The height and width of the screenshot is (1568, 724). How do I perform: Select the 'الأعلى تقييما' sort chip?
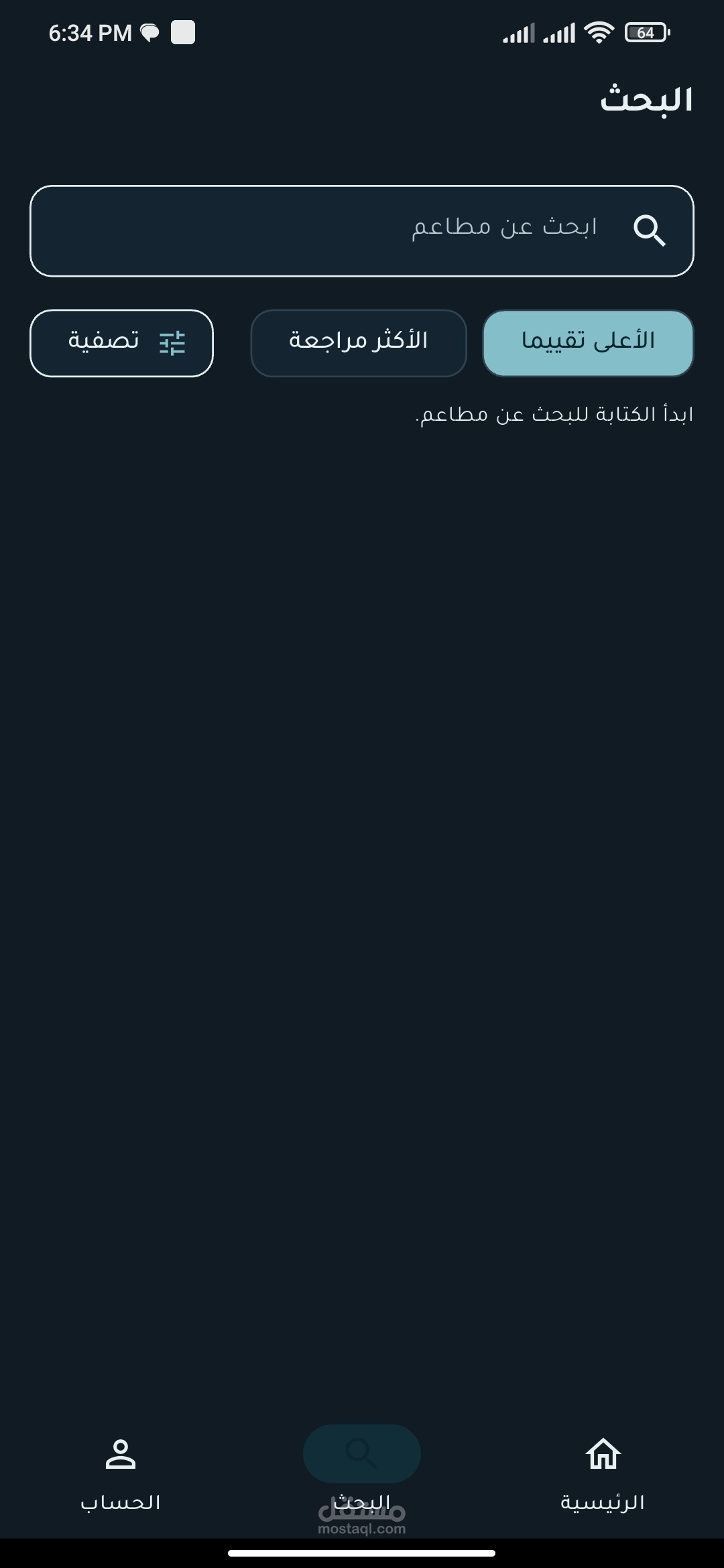point(588,342)
